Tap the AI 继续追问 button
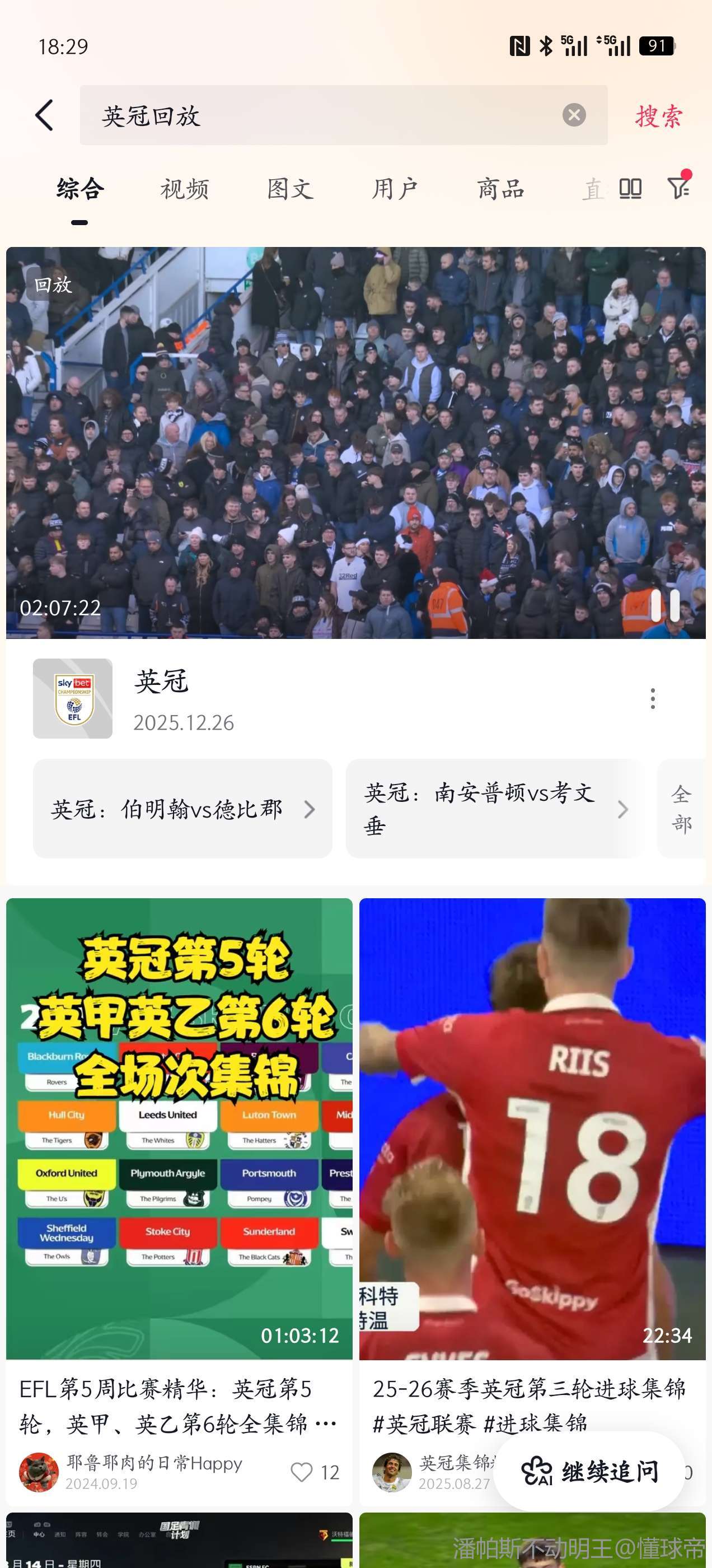Screen dimensions: 712x1568 (x=589, y=1472)
